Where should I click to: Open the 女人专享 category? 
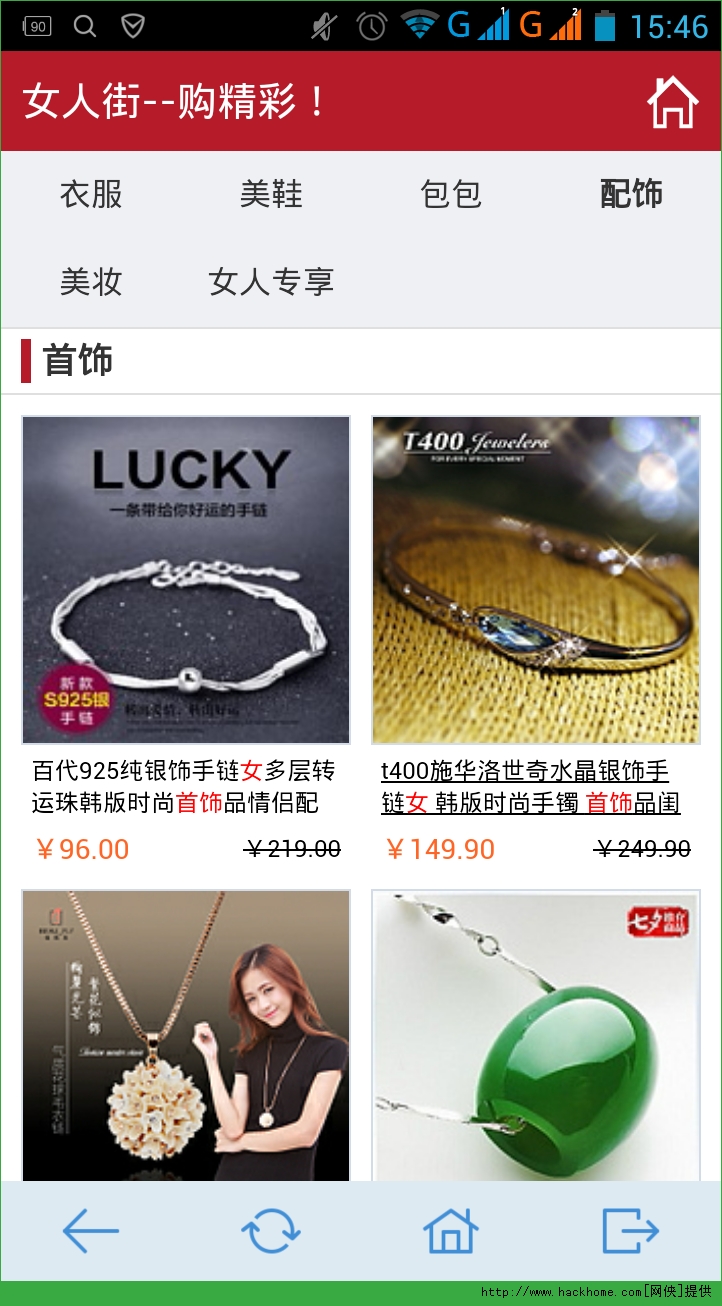pos(271,282)
